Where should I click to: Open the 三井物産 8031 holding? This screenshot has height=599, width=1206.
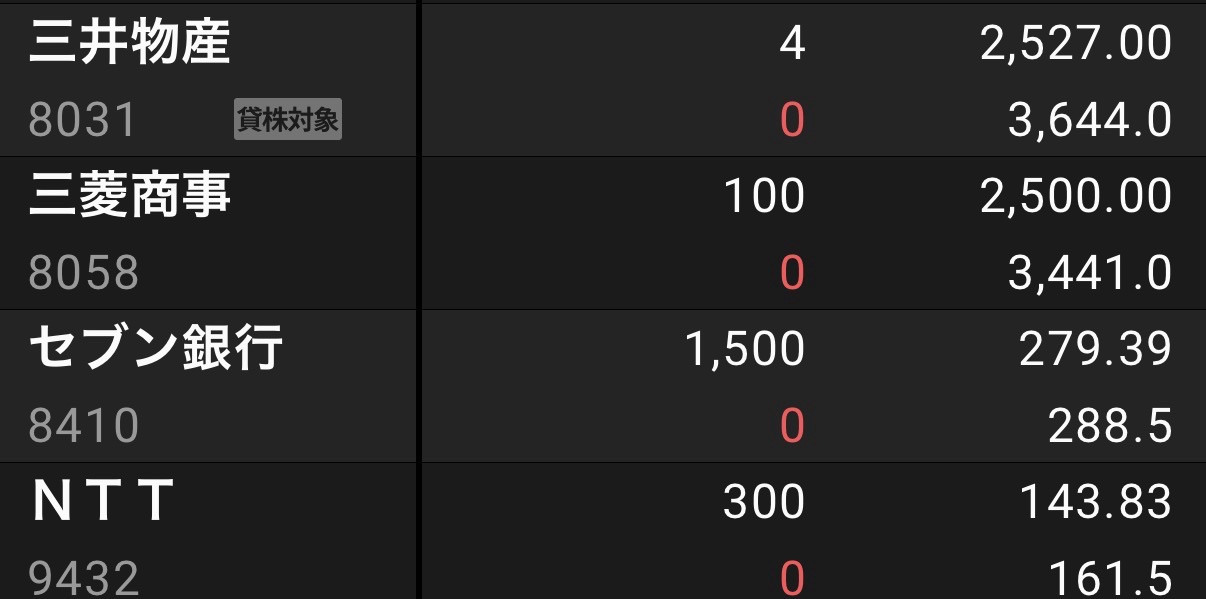coord(130,45)
